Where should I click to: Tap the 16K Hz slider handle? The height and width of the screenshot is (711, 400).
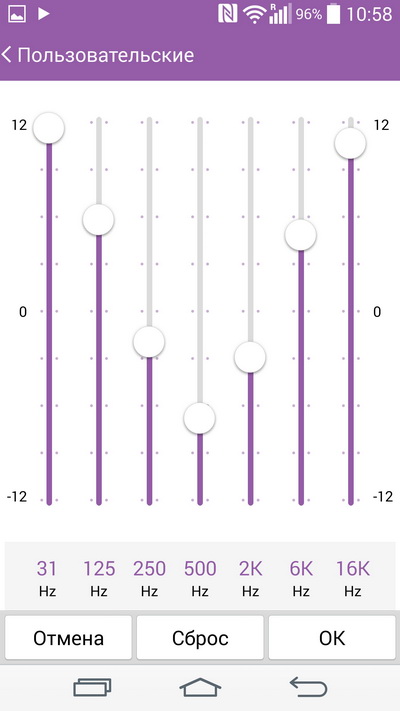click(x=350, y=143)
